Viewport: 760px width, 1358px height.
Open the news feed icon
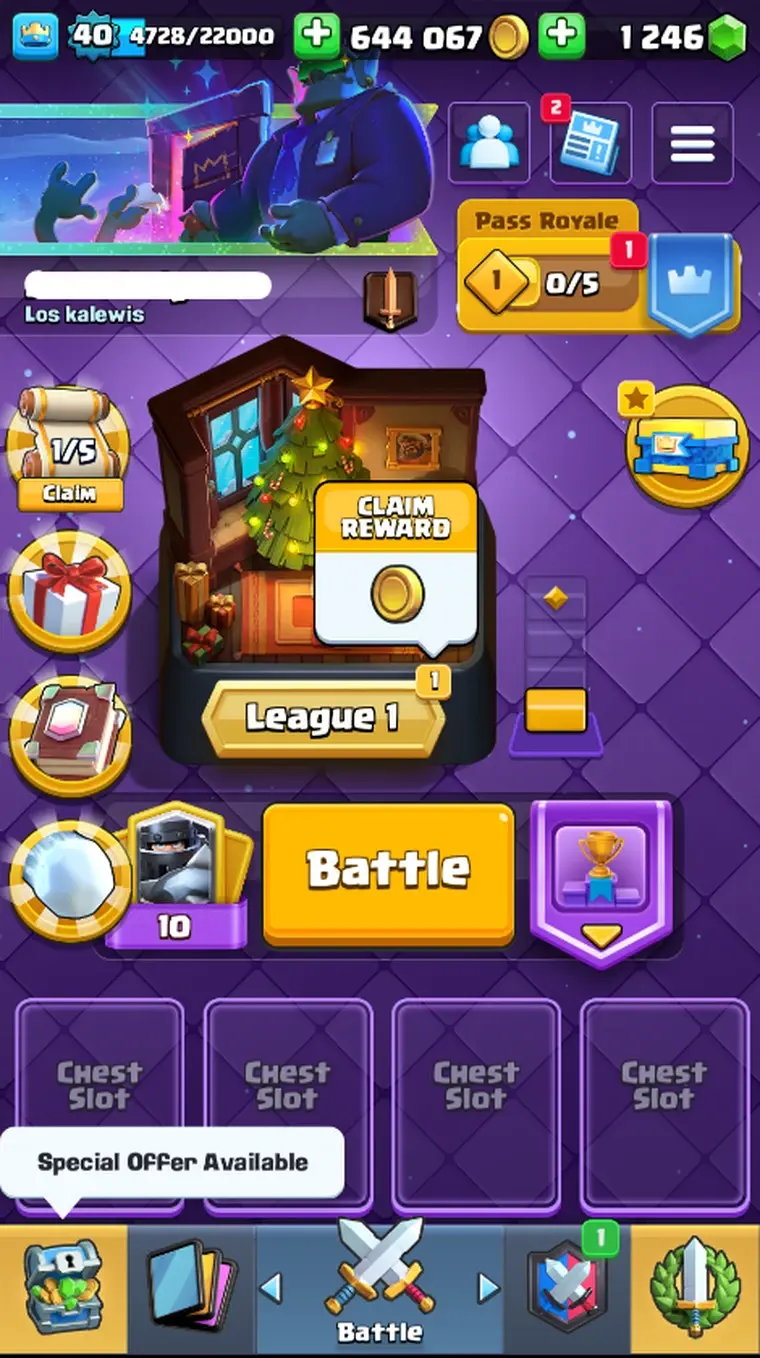pos(590,143)
